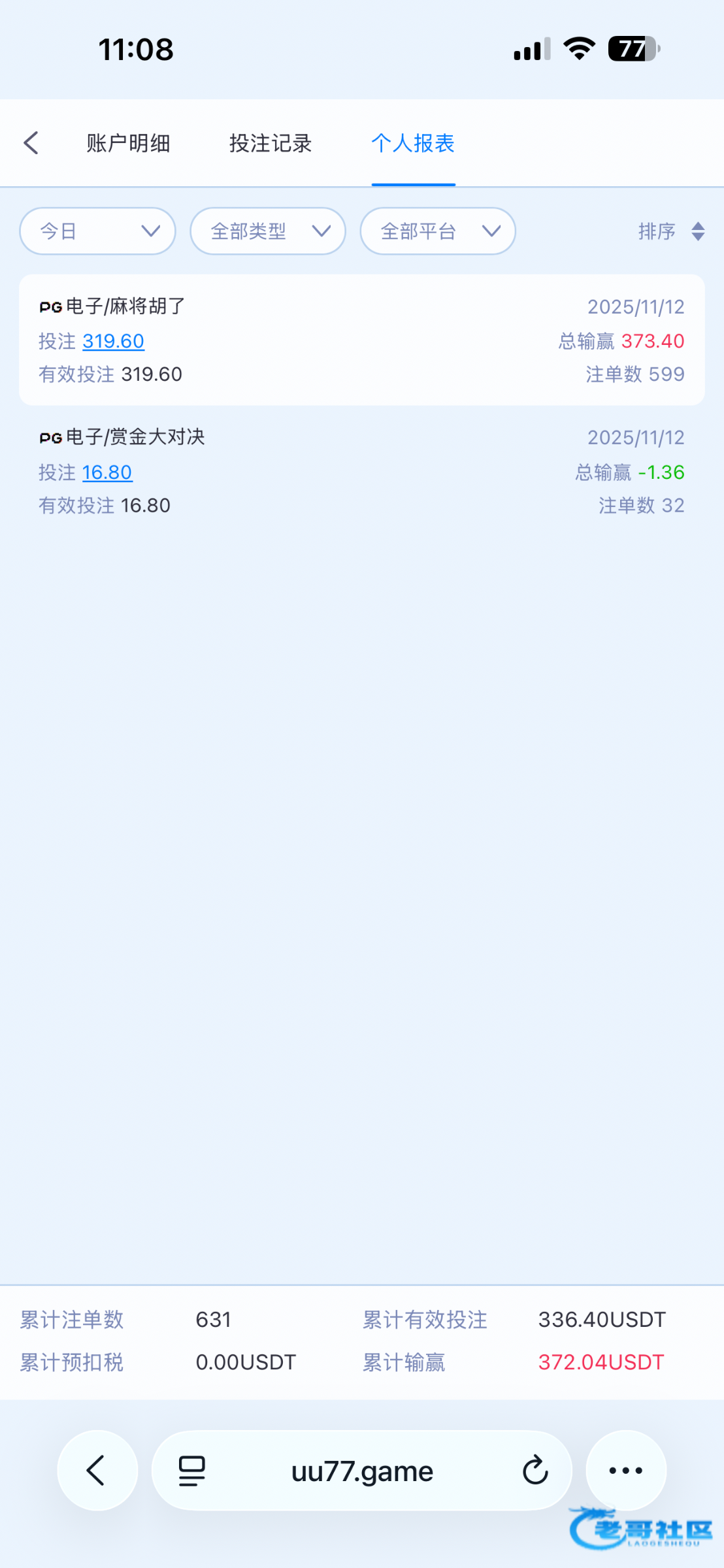This screenshot has height=1568, width=724.
Task: Open the 319.60 bet amount link
Action: click(113, 341)
